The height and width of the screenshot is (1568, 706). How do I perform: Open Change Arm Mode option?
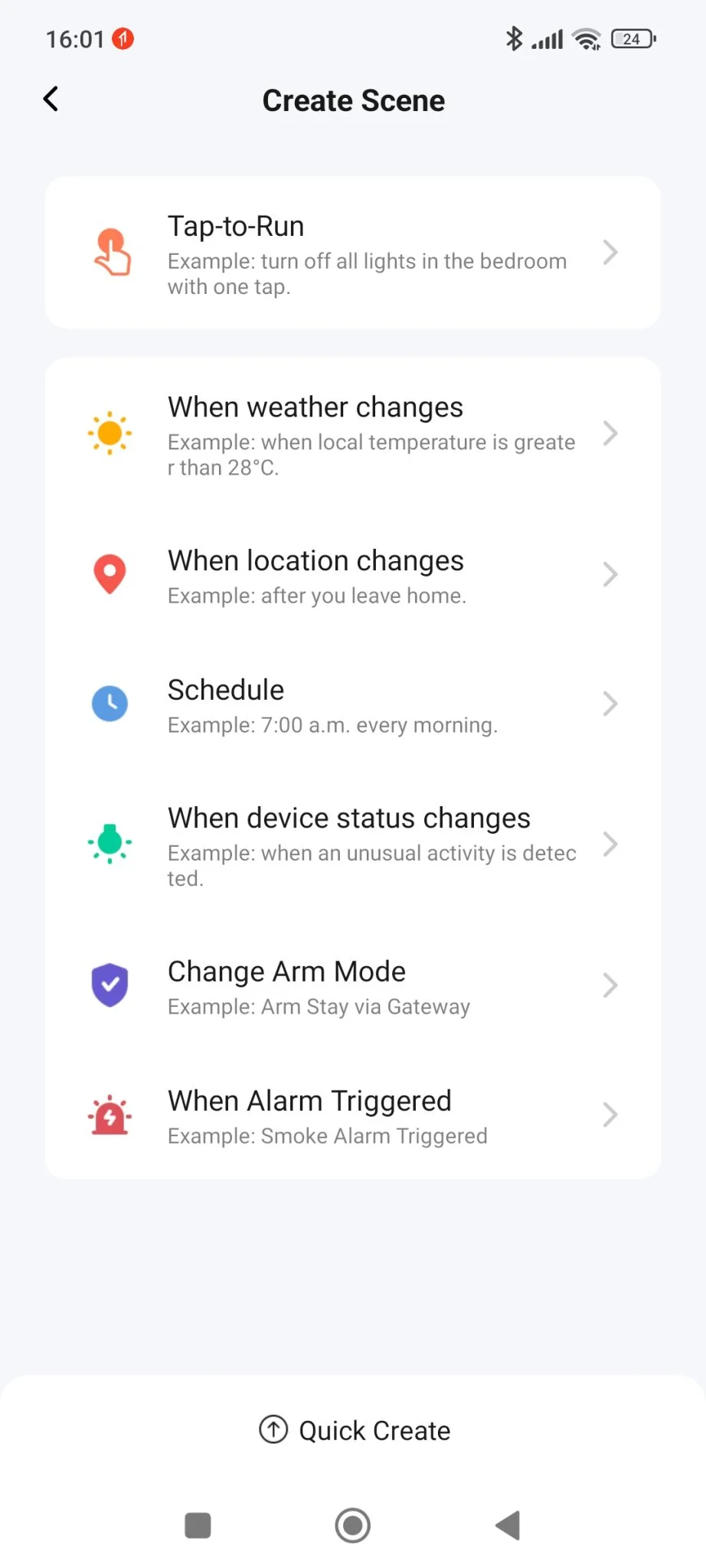tap(352, 986)
